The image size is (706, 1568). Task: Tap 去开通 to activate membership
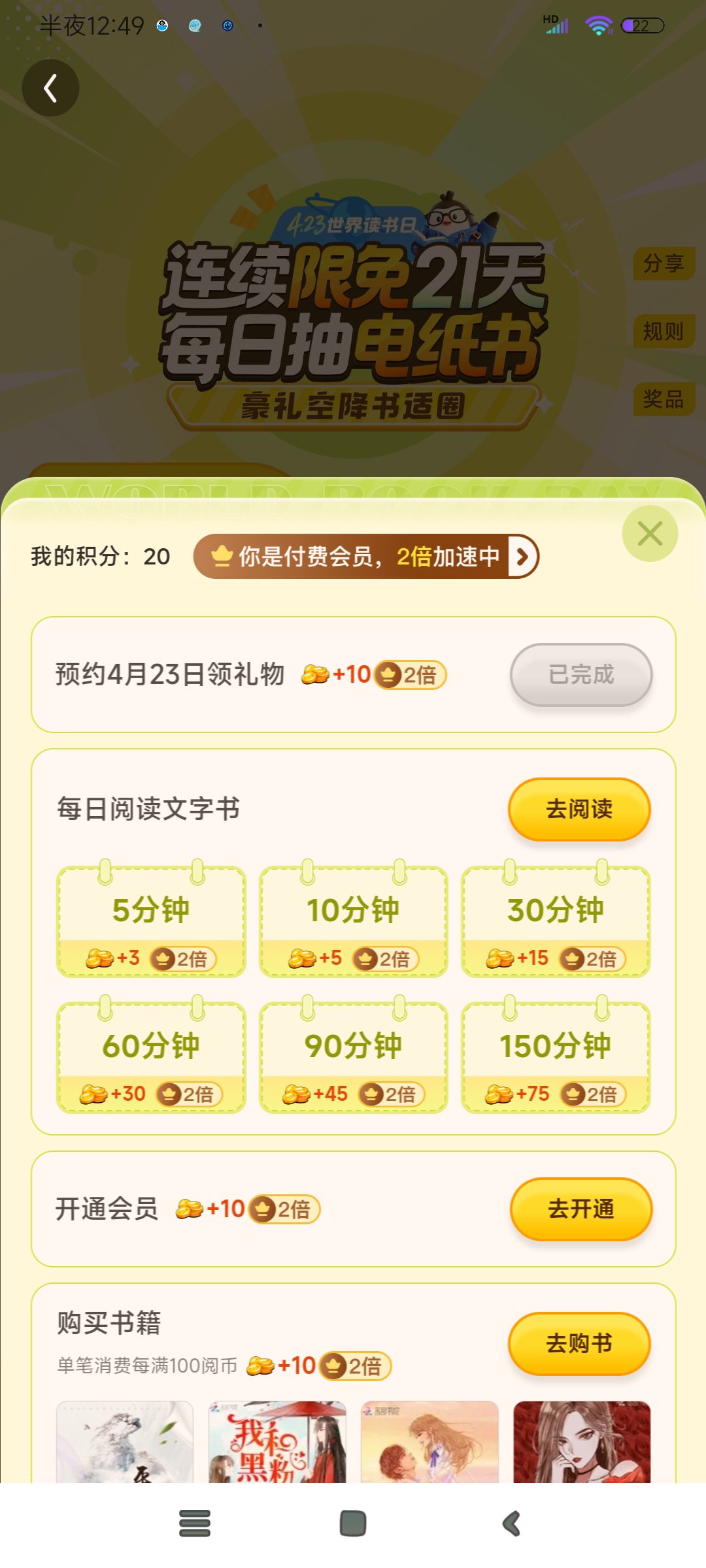(580, 1209)
